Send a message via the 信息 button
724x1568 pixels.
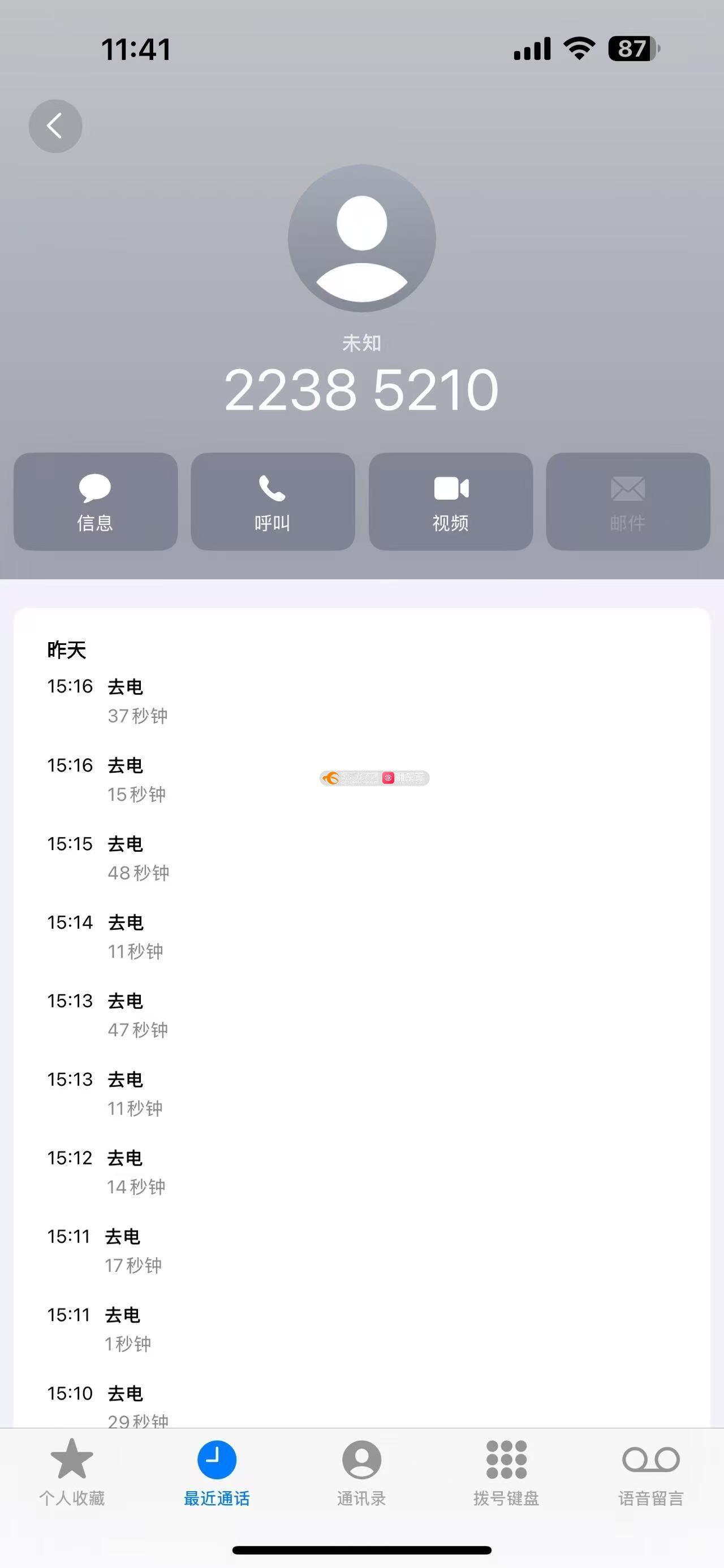pyautogui.click(x=96, y=501)
